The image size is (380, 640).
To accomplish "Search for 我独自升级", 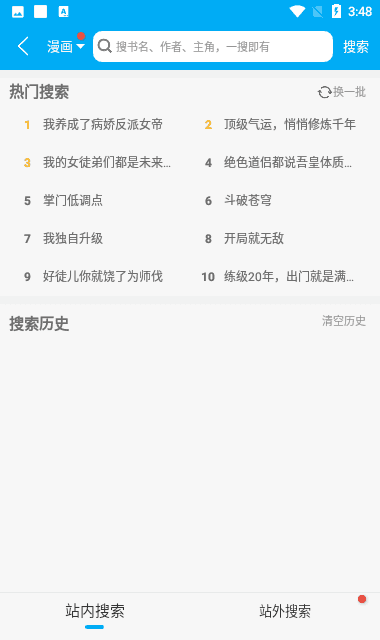I will [x=73, y=238].
